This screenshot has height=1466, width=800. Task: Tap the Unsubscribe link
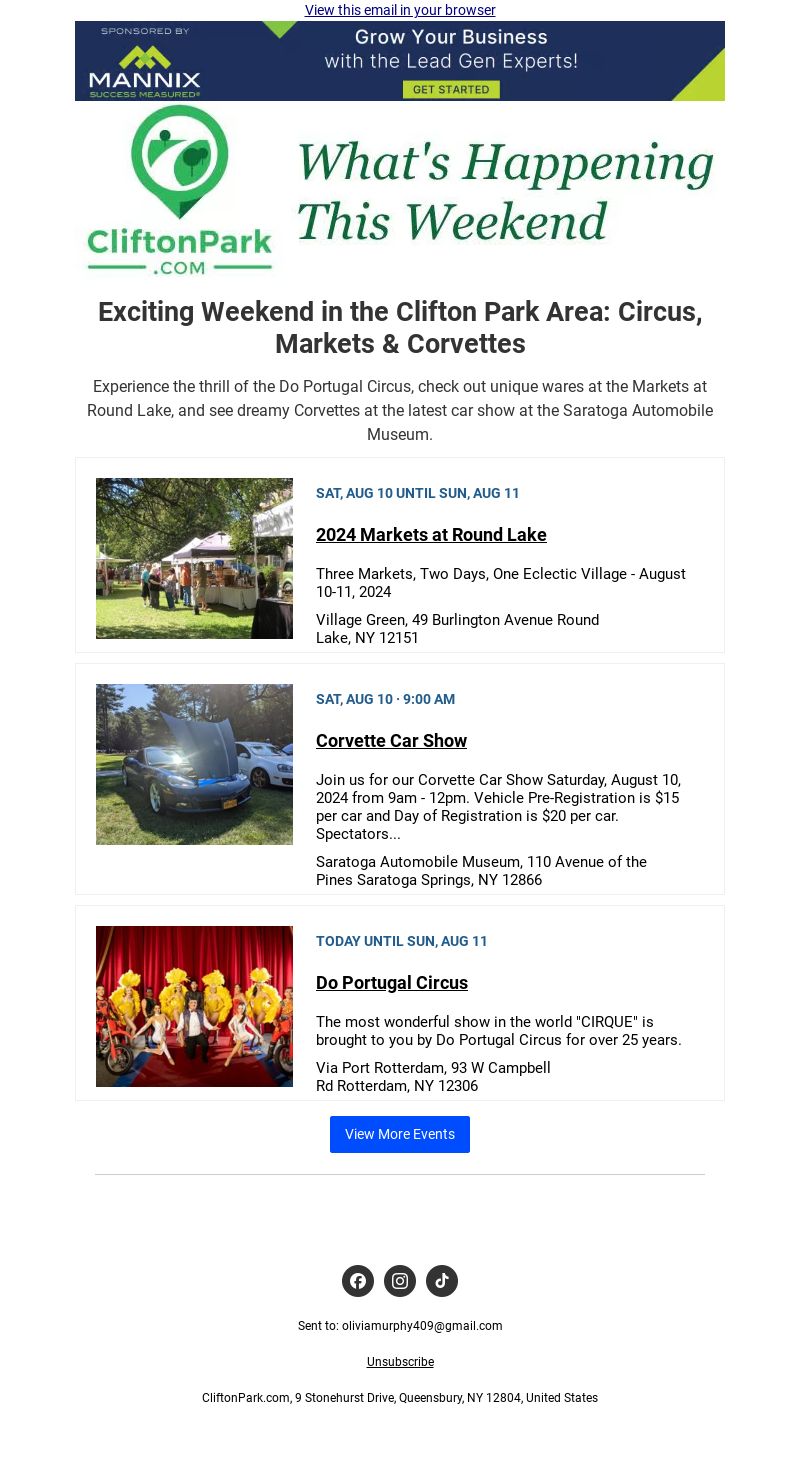(x=400, y=1362)
